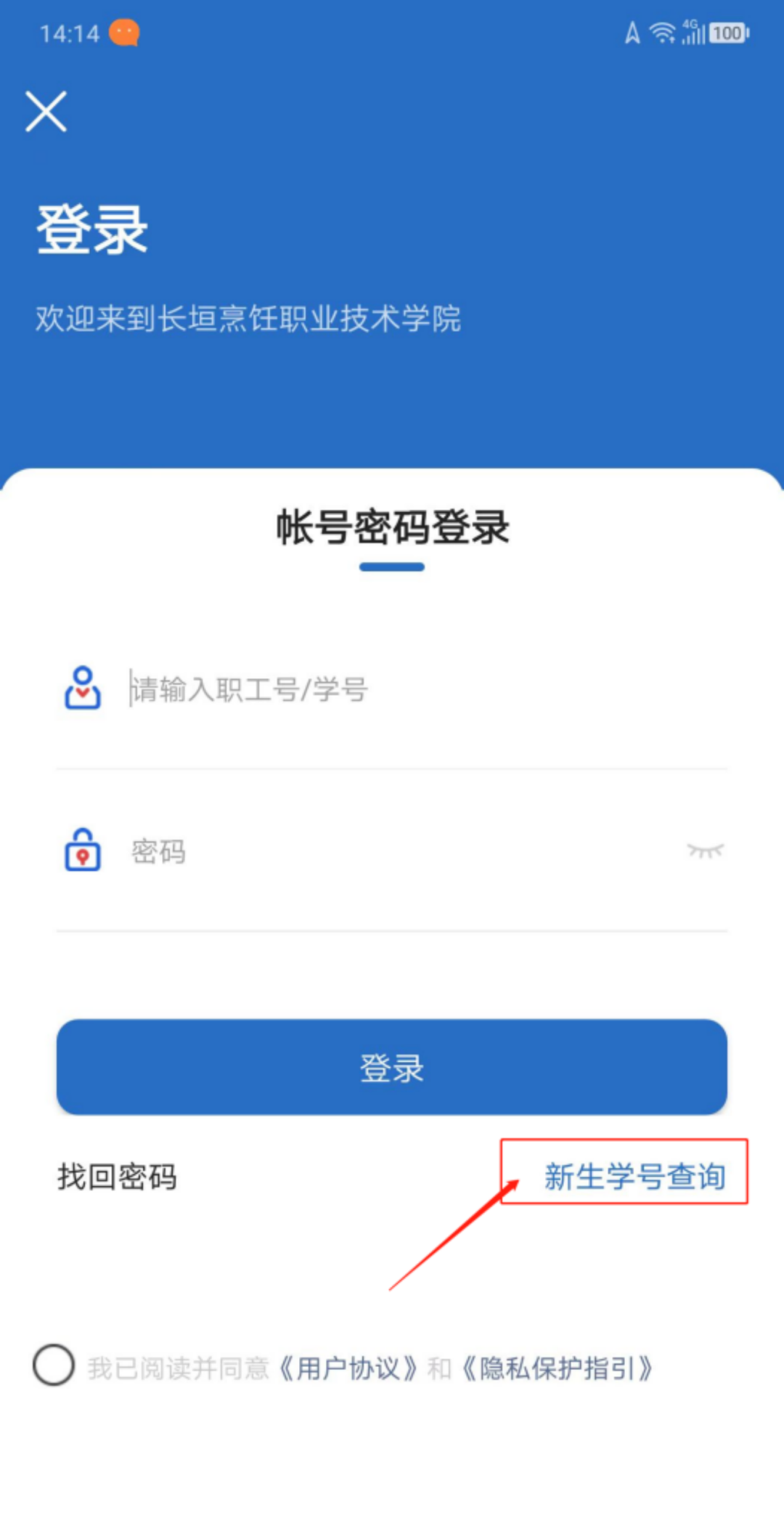Select the agreement circle to accept terms
This screenshot has height=1526, width=784.
[52, 1364]
